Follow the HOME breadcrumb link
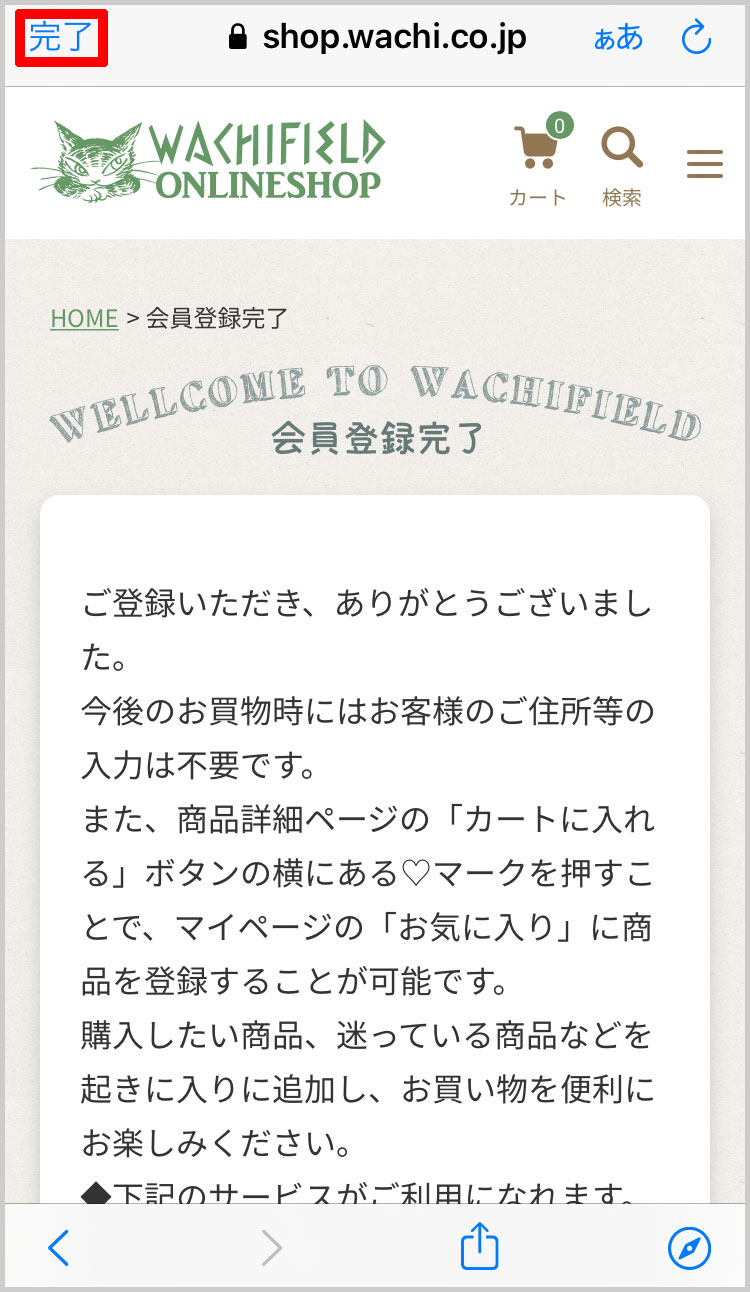Viewport: 750px width, 1292px height. pyautogui.click(x=84, y=318)
